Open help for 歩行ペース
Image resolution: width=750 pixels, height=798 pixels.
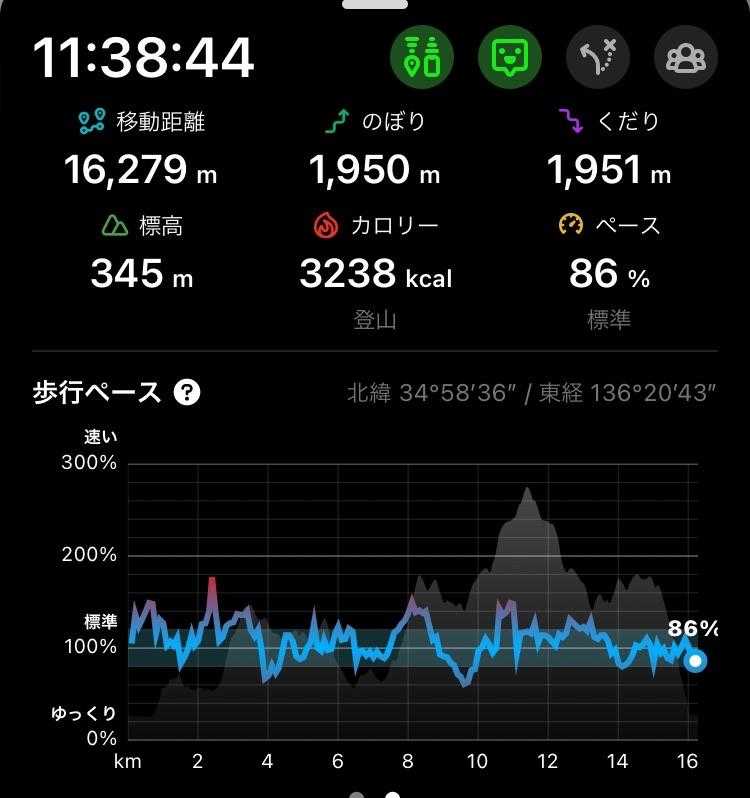[x=187, y=392]
